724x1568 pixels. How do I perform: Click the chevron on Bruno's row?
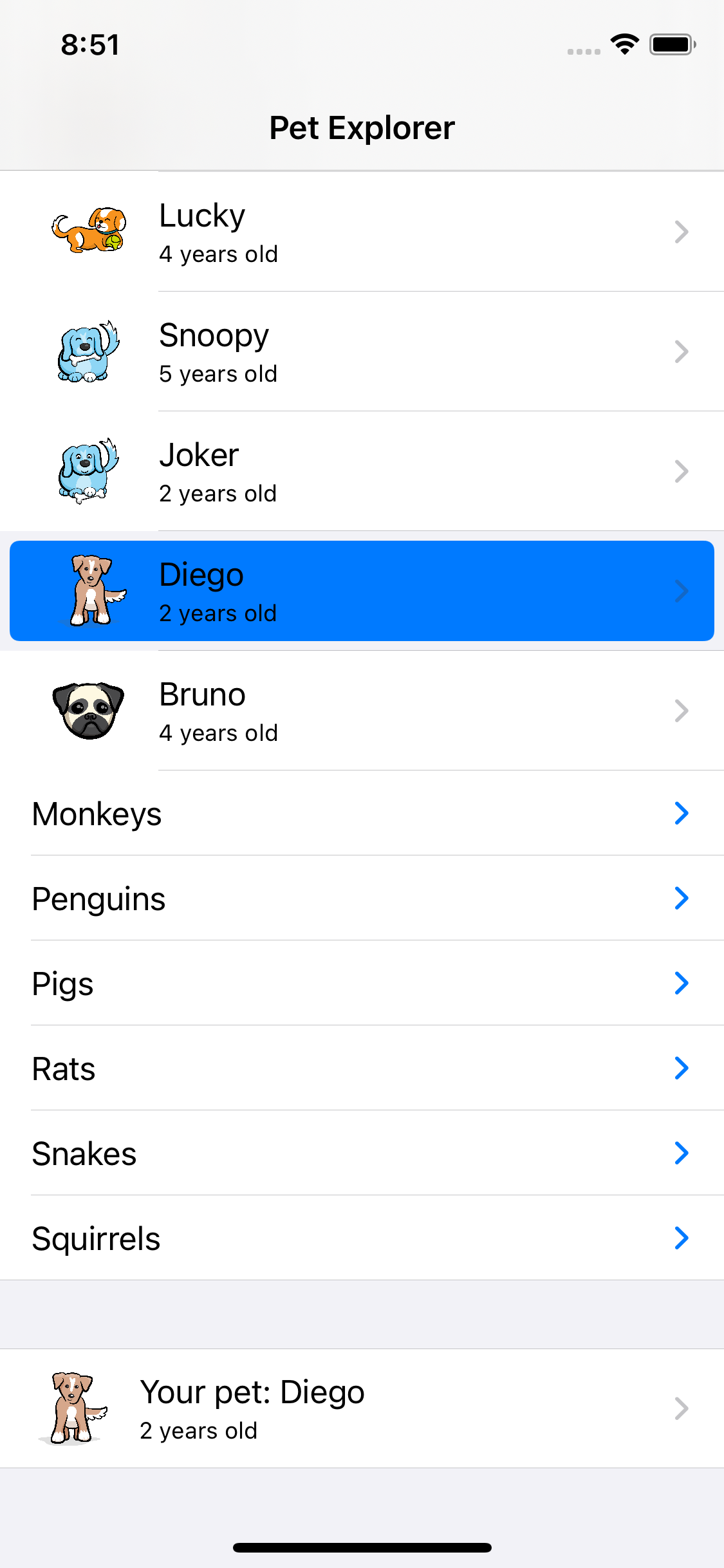coord(681,711)
